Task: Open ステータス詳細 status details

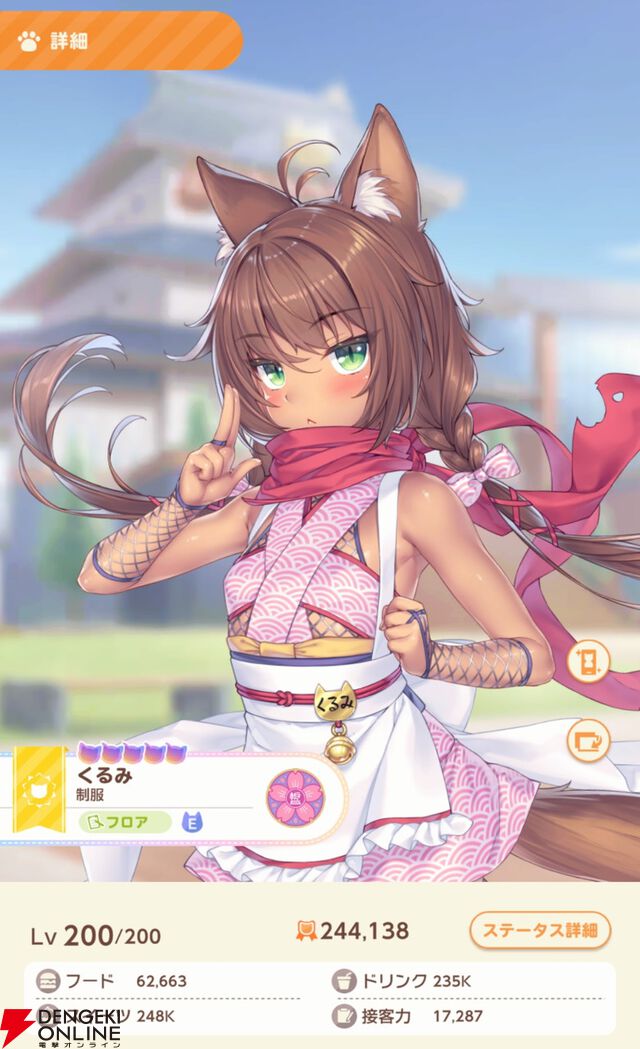Action: click(x=539, y=930)
